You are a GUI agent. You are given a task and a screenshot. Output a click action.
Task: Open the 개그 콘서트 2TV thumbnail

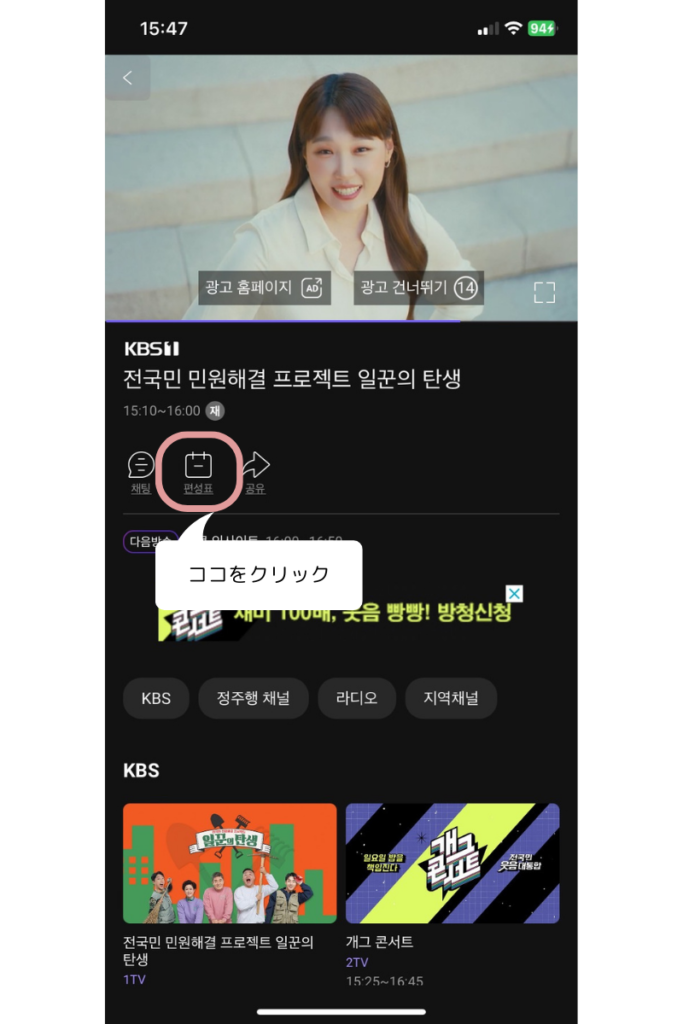452,863
